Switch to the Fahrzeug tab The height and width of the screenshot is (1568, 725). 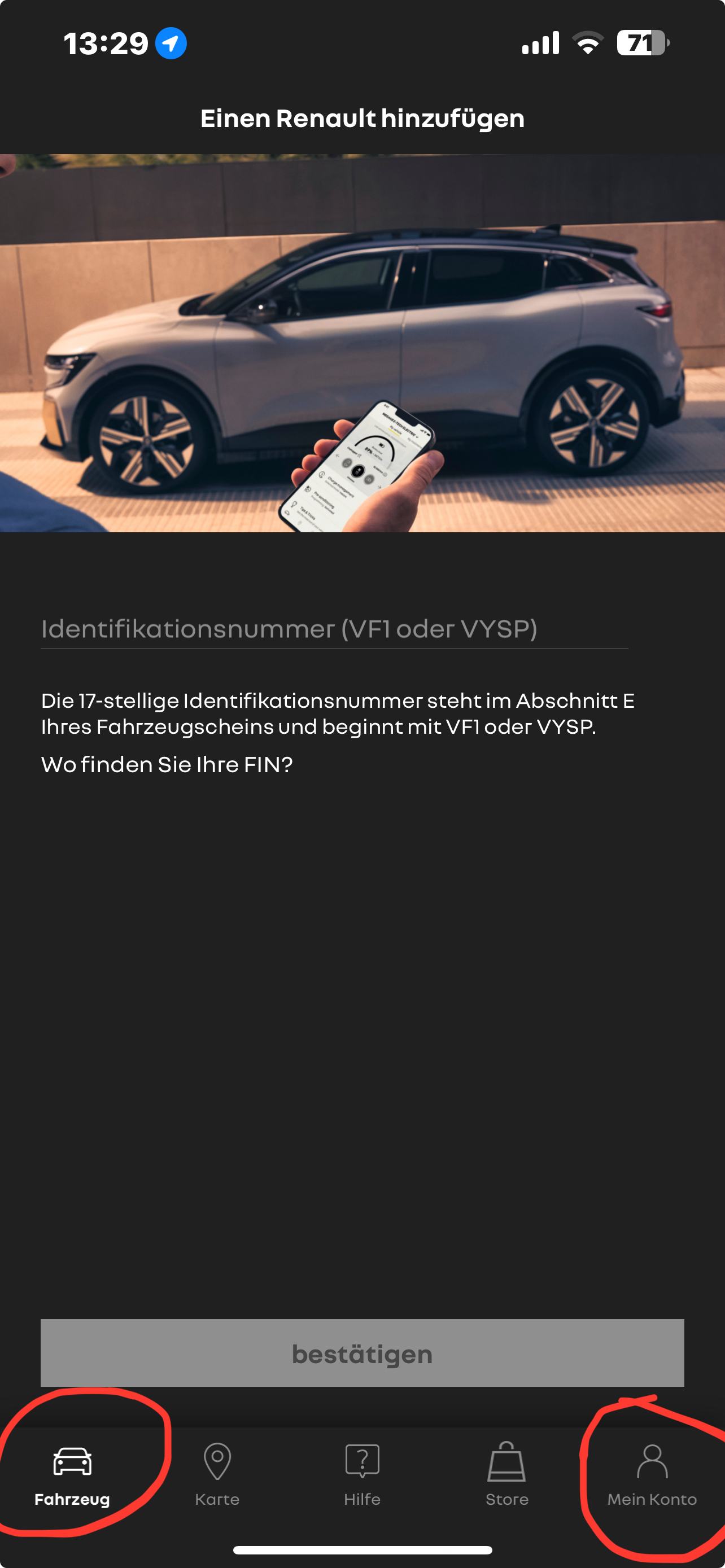pos(72,1472)
